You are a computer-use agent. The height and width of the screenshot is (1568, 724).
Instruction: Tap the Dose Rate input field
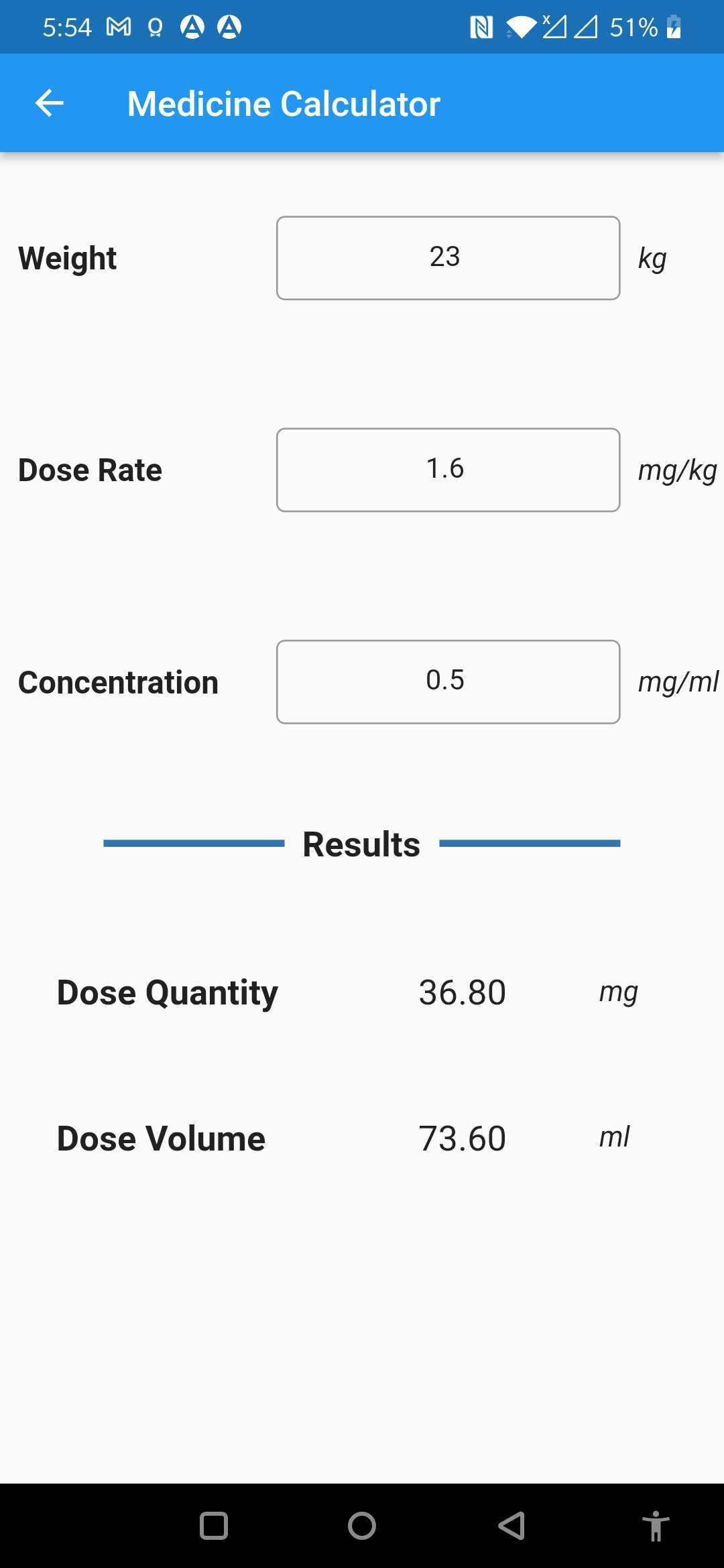click(x=448, y=470)
